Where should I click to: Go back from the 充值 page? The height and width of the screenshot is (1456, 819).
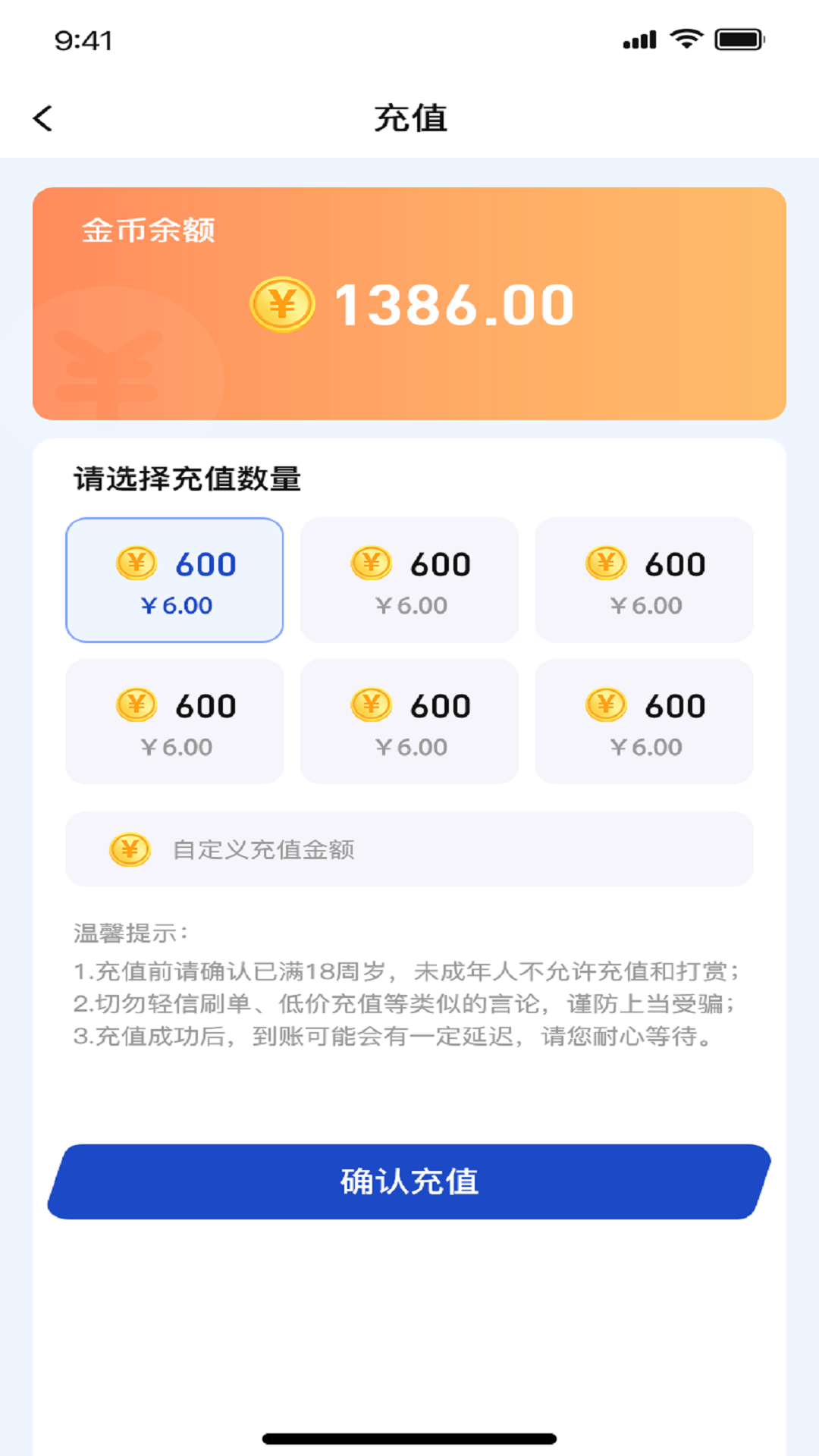pos(43,118)
